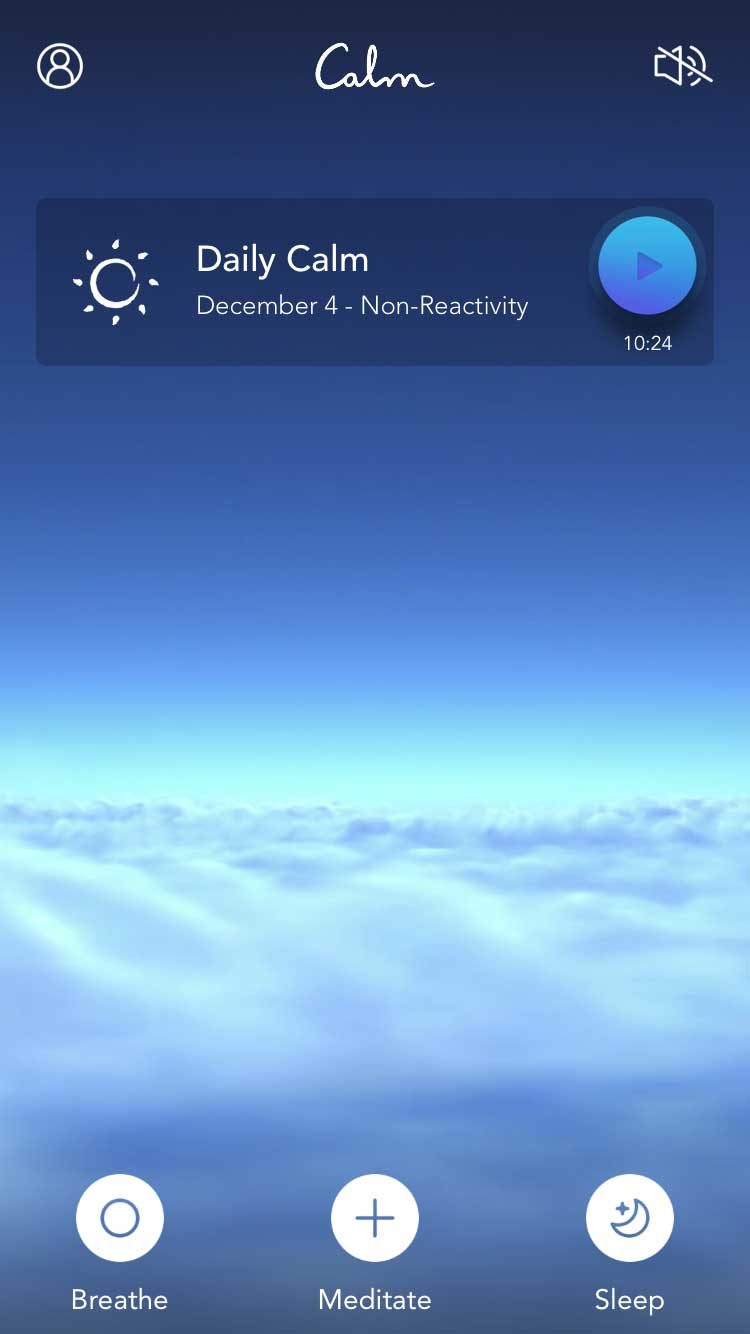The image size is (750, 1334).
Task: Expand the Daily Calm session card
Action: (x=375, y=281)
